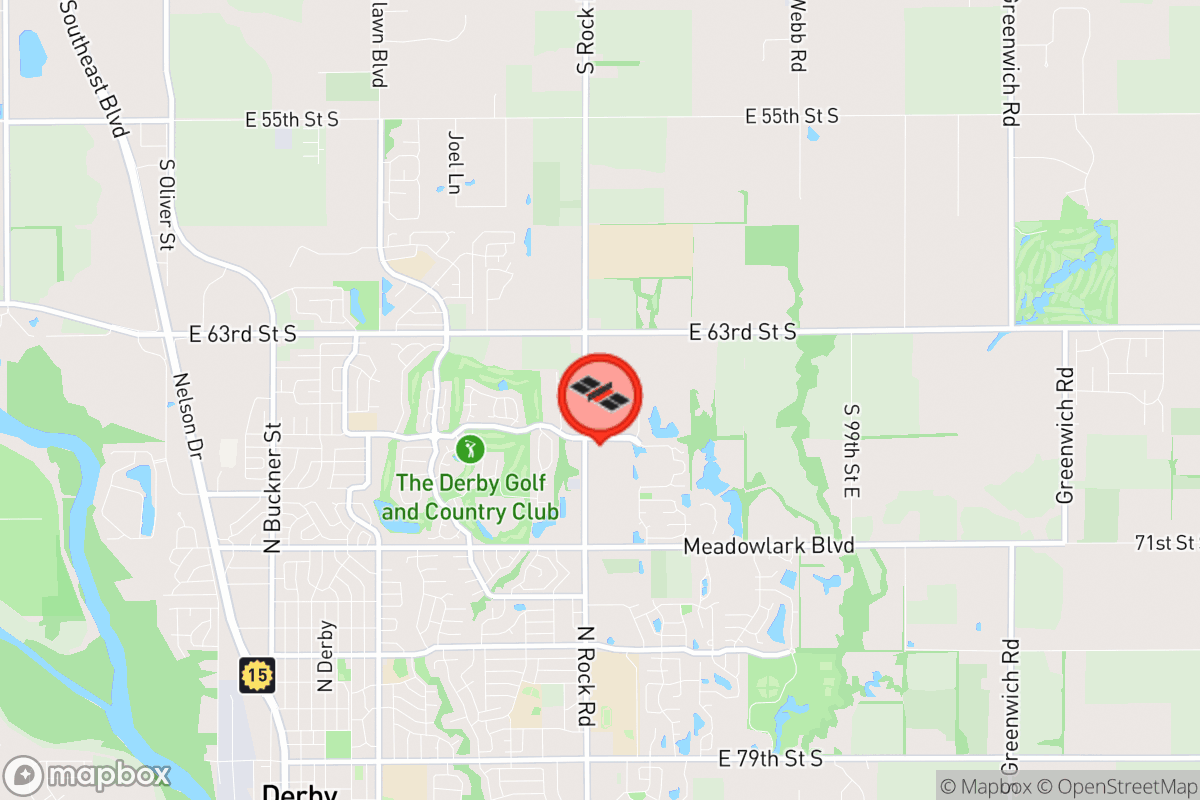Select The Derby Golf and Country Club marker

pyautogui.click(x=467, y=447)
